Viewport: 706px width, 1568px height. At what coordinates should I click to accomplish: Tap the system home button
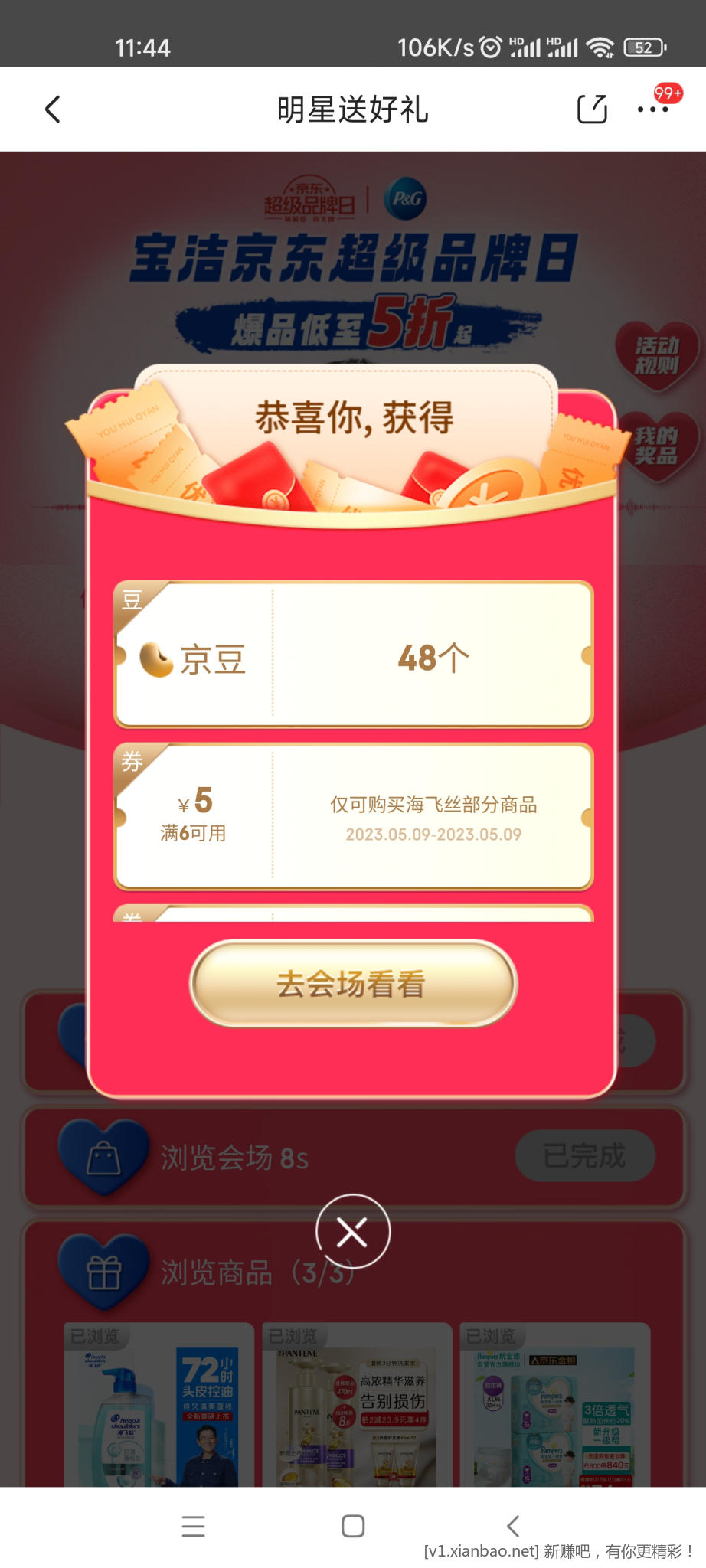[x=353, y=1526]
